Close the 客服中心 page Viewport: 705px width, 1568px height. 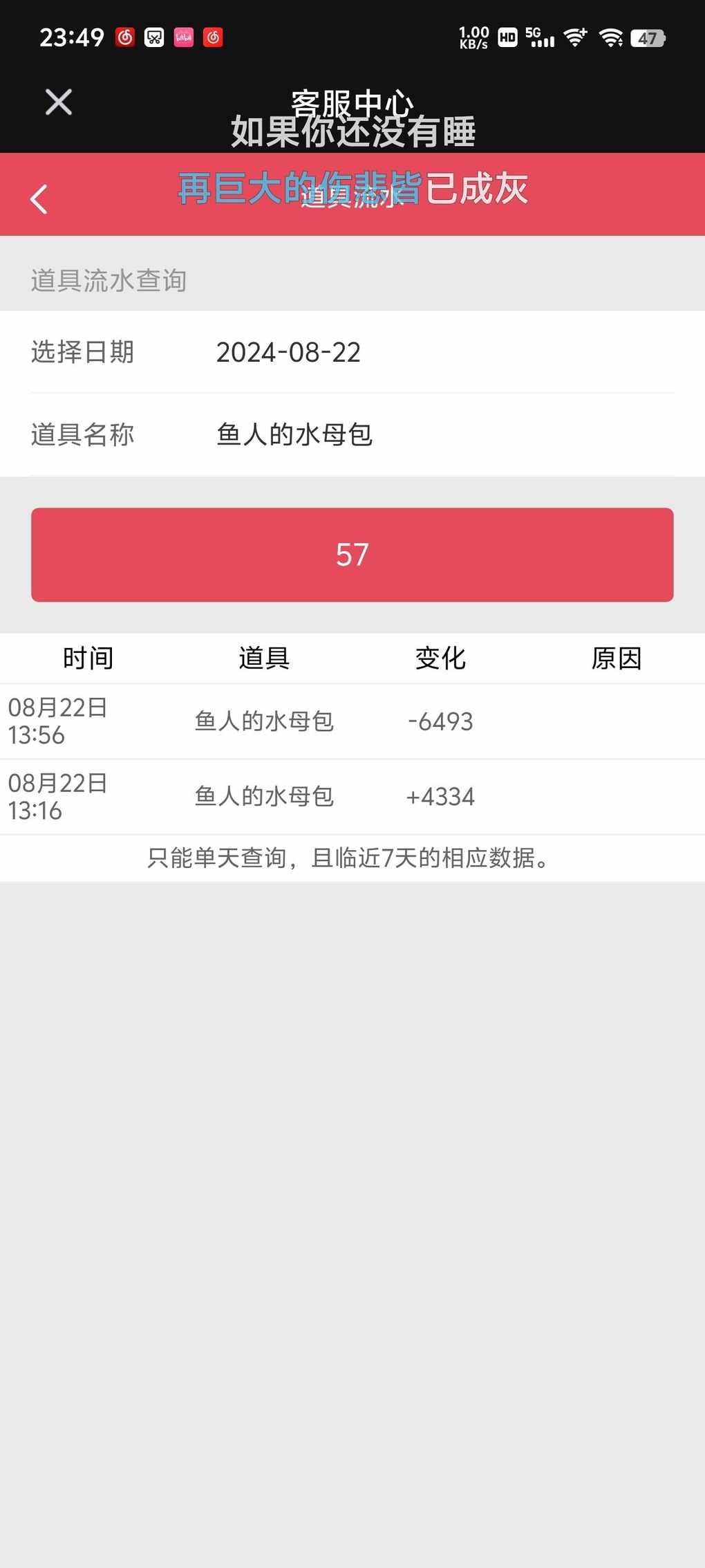point(59,102)
